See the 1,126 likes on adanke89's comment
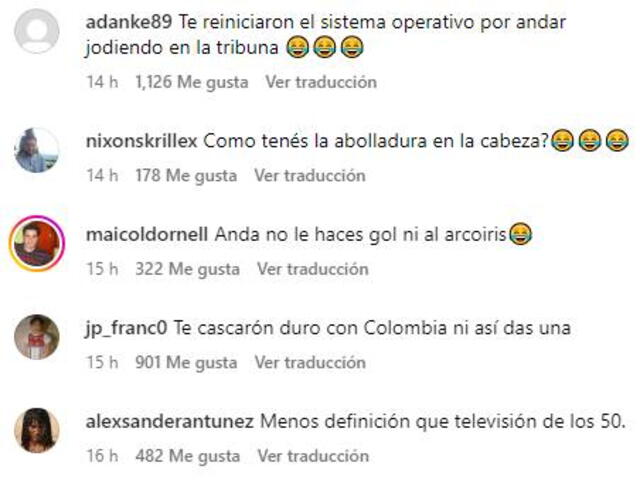This screenshot has height=482, width=640. click(x=191, y=82)
